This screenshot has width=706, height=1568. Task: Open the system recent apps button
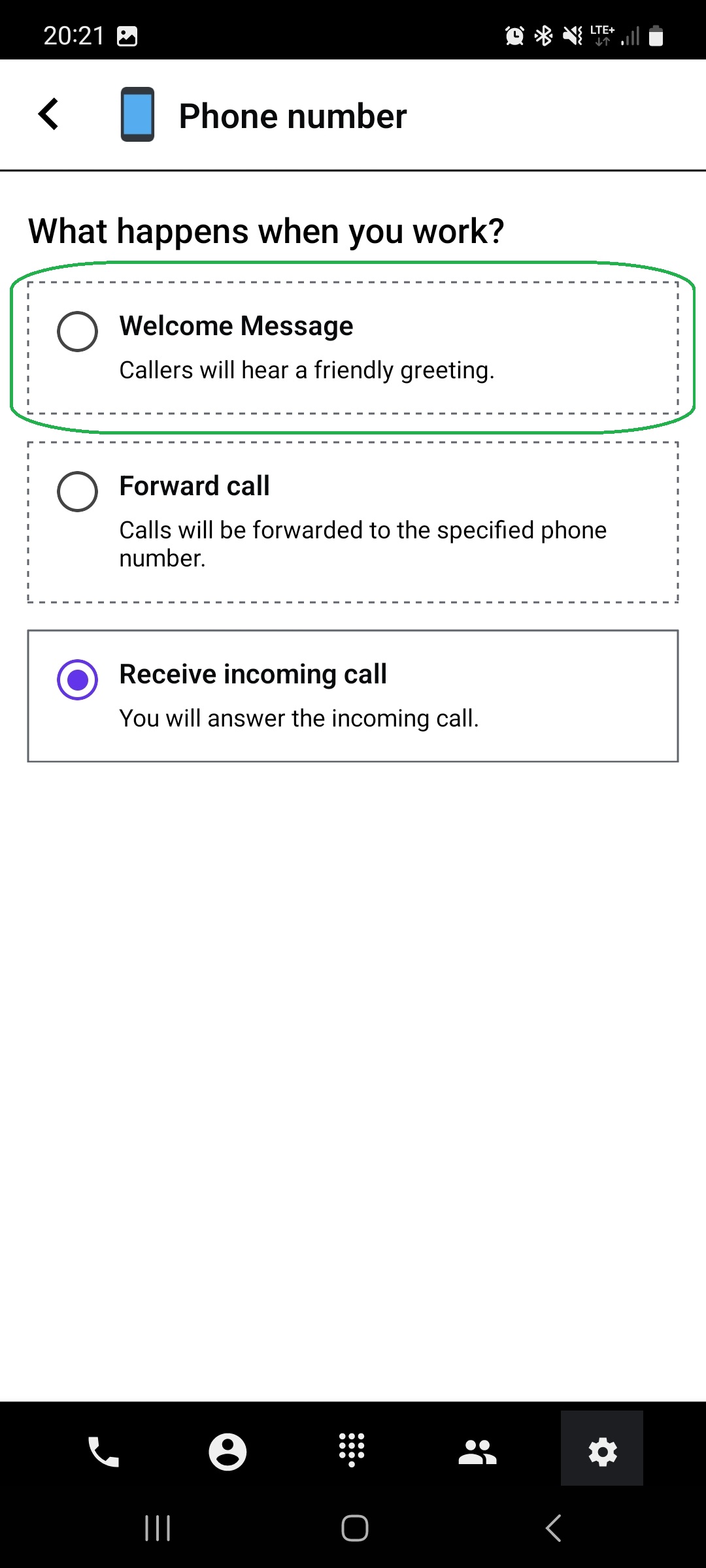tap(158, 1528)
